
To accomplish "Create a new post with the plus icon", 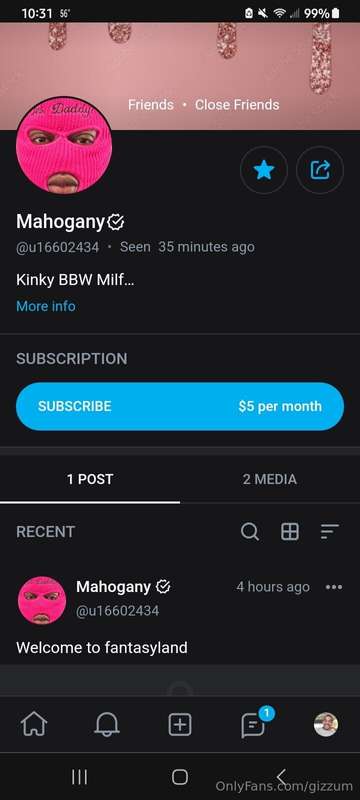I will (180, 724).
